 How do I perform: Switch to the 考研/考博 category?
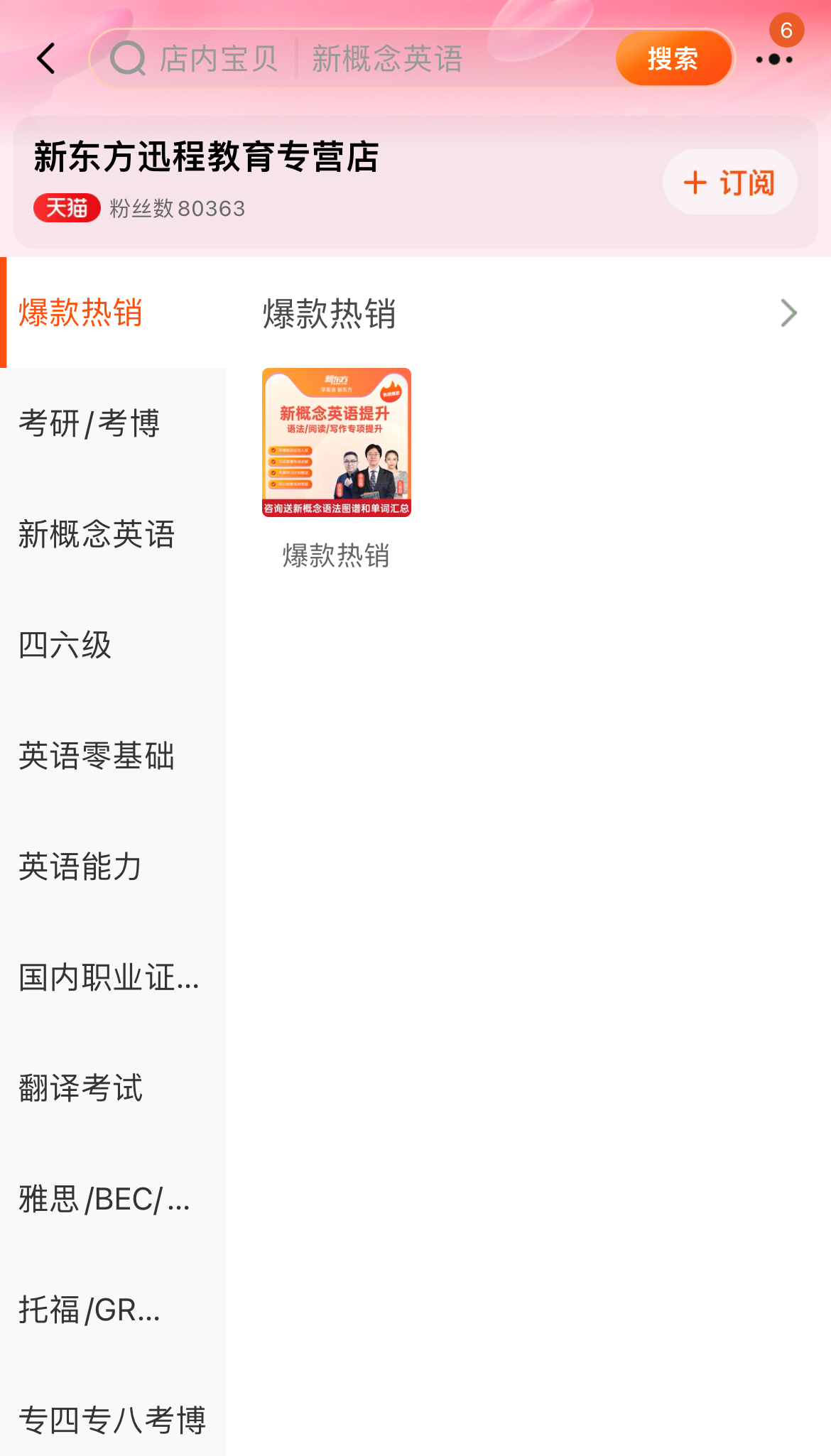coord(89,424)
